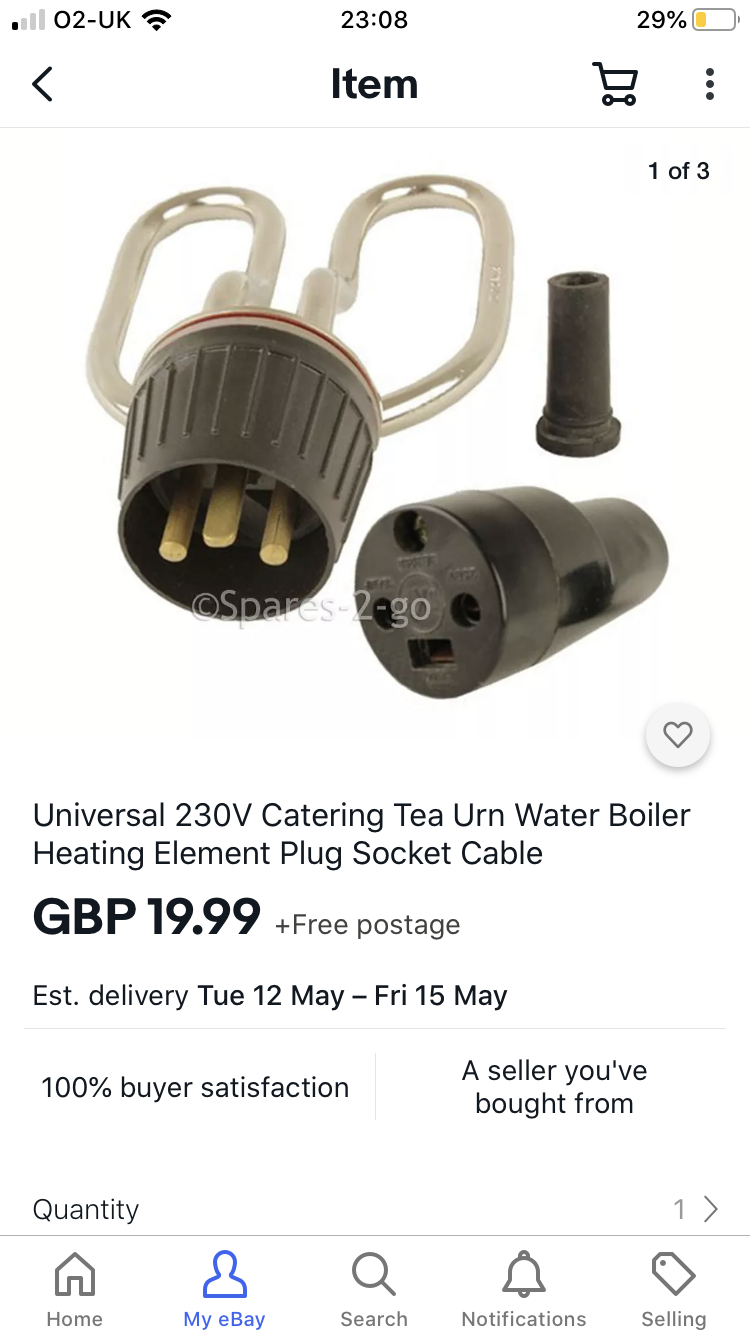The width and height of the screenshot is (750, 1334).
Task: Switch to the My eBay tab
Action: (x=224, y=1289)
